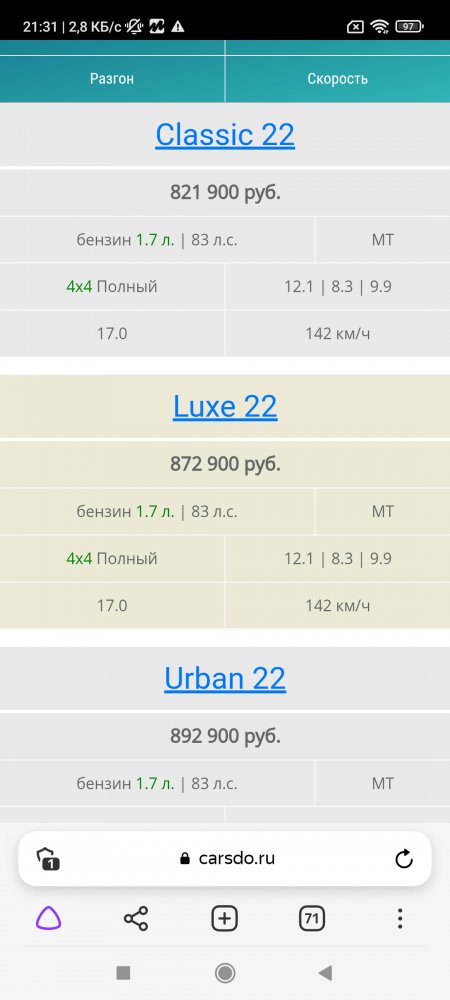Open the tab switcher showing 71 tabs

312,919
